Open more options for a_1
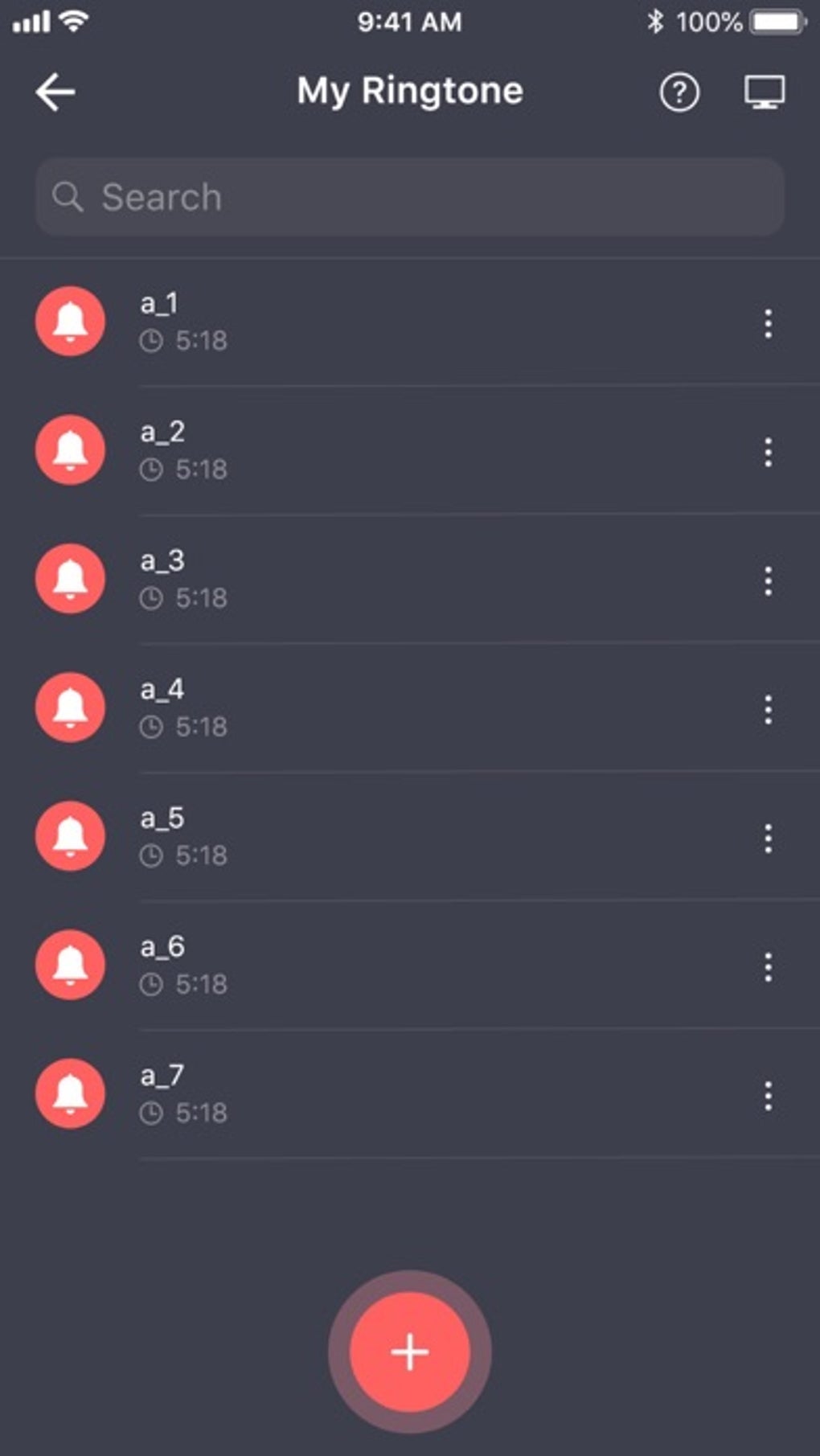 768,323
